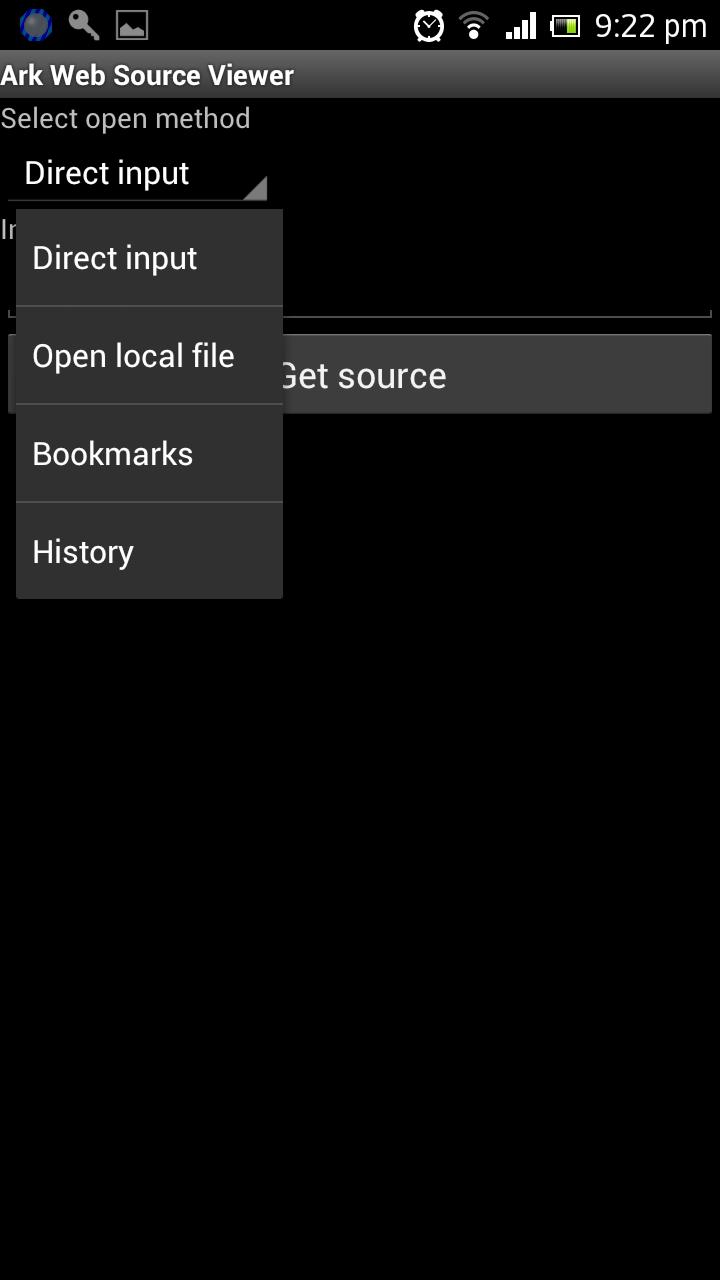
Task: Pick History from the method list
Action: tap(149, 551)
